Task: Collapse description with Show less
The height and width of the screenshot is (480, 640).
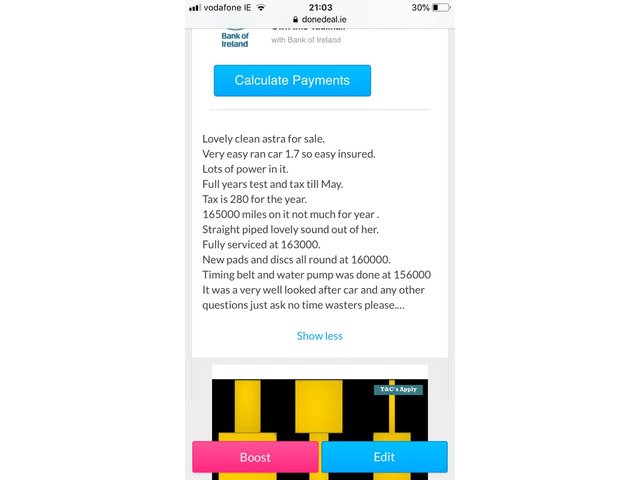Action: pyautogui.click(x=319, y=336)
